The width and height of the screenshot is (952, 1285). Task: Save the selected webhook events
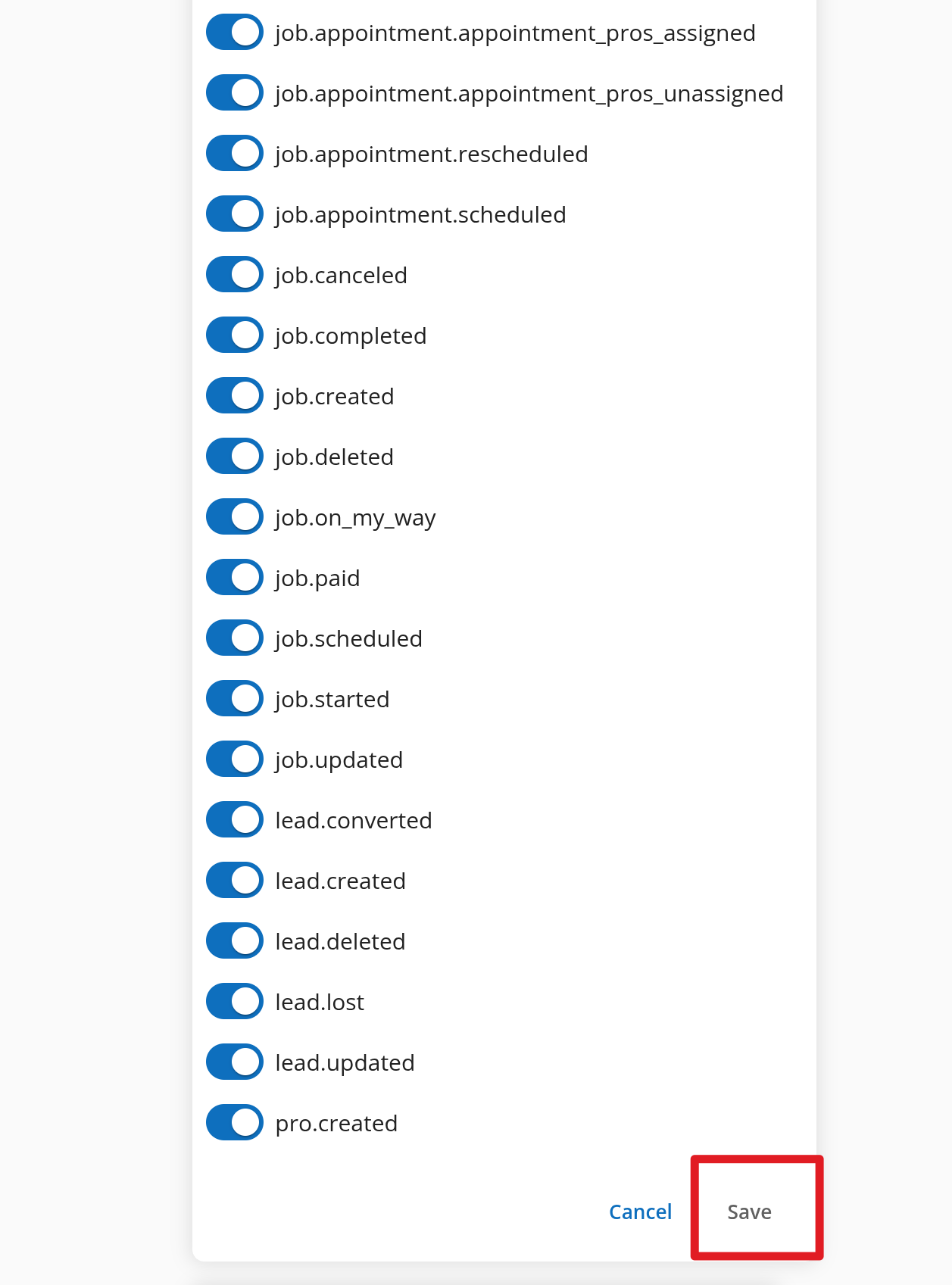pos(749,1212)
